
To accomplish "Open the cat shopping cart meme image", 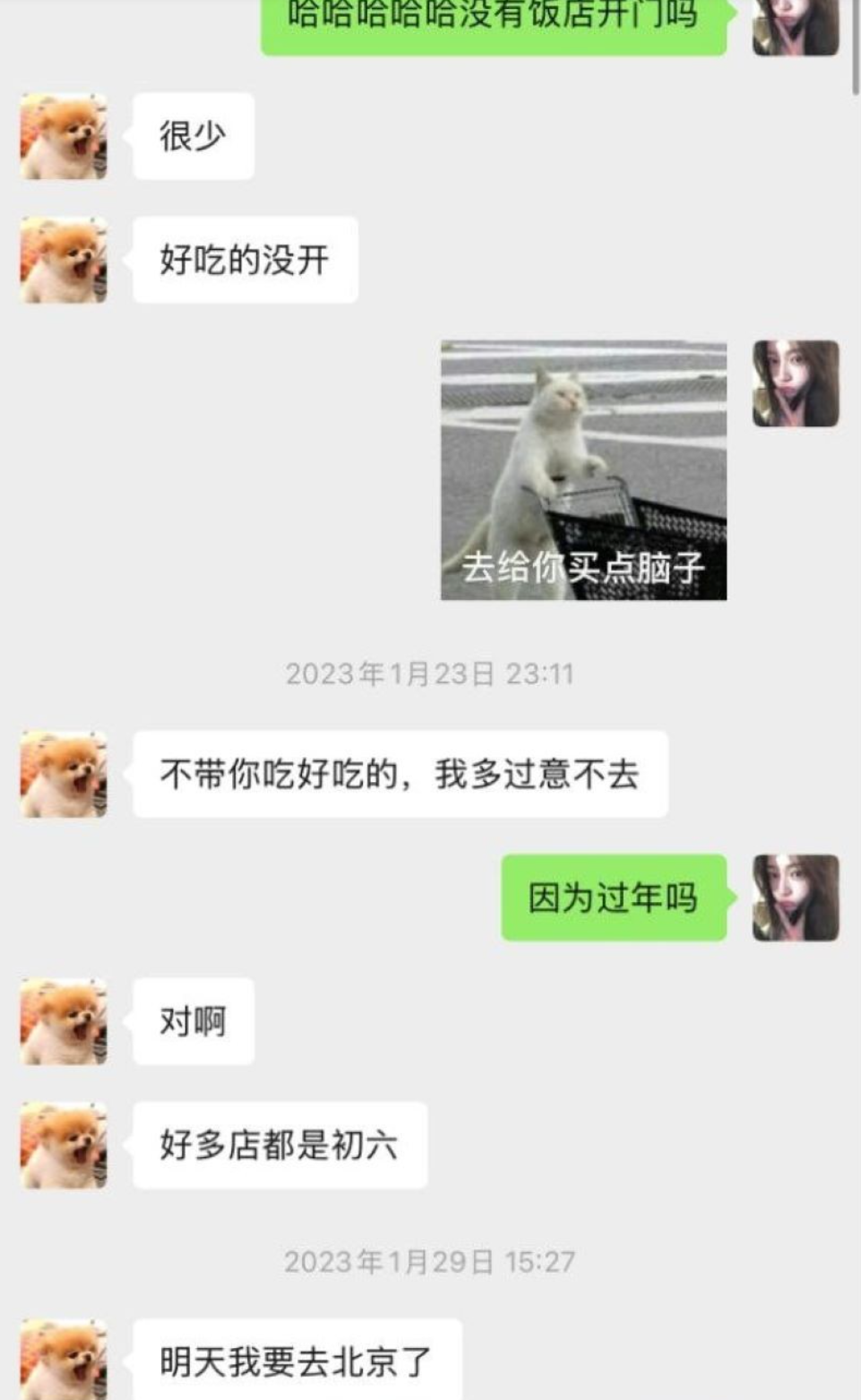I will (x=583, y=469).
